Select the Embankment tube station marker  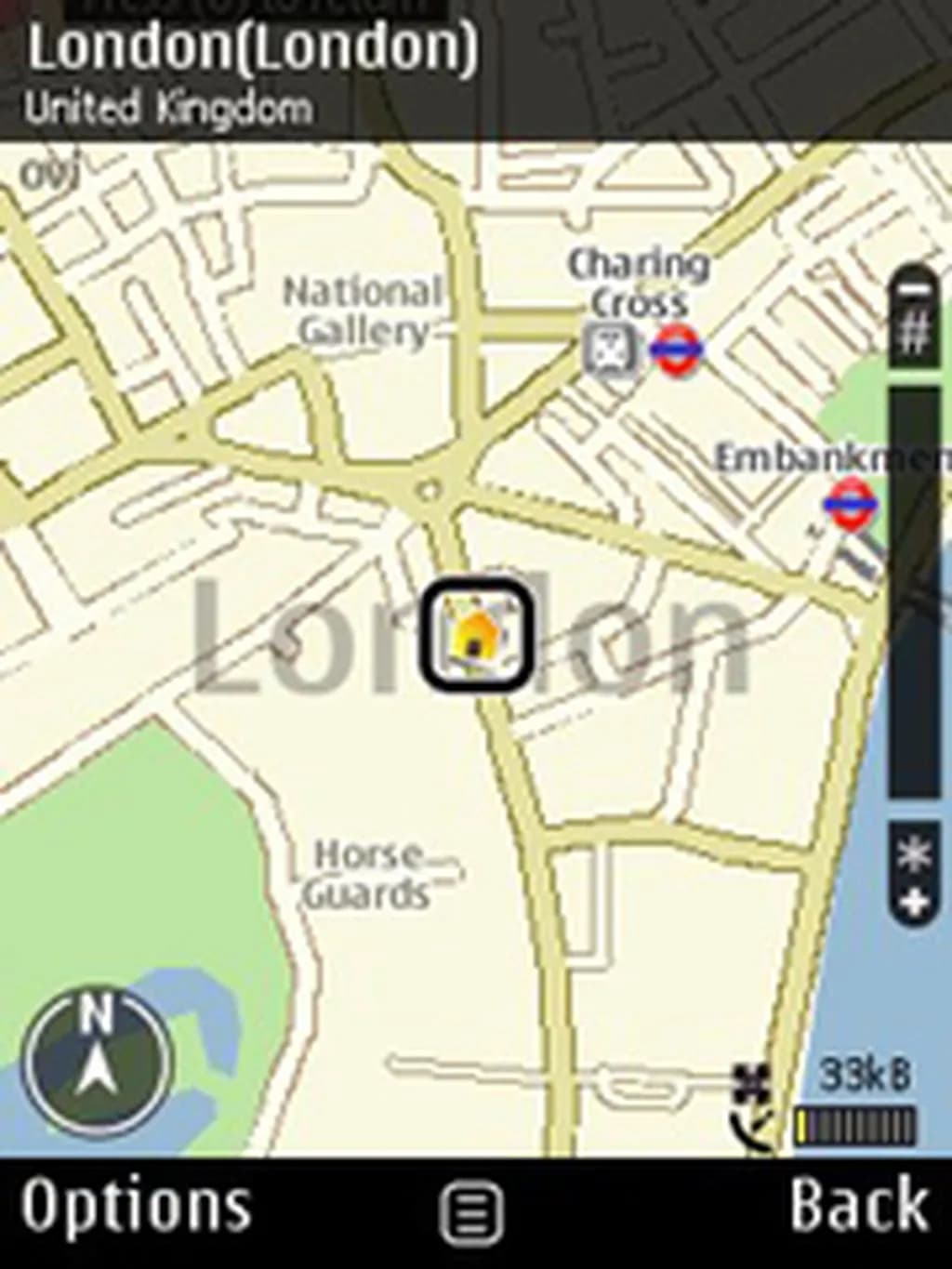[x=850, y=503]
